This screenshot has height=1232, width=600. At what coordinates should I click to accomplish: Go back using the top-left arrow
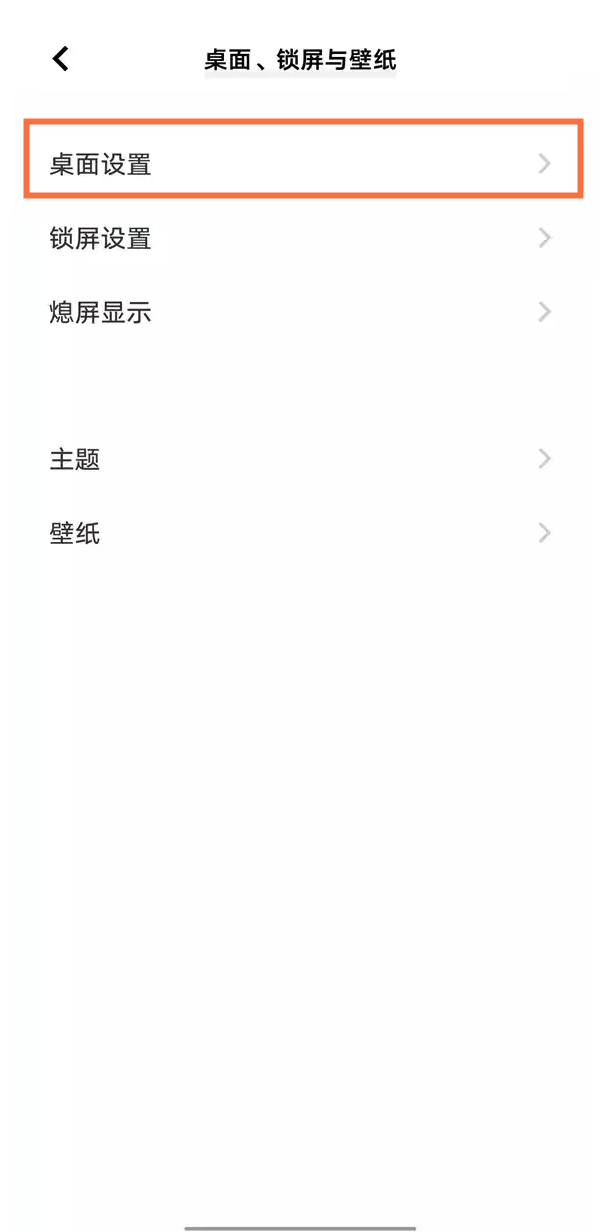(x=61, y=59)
